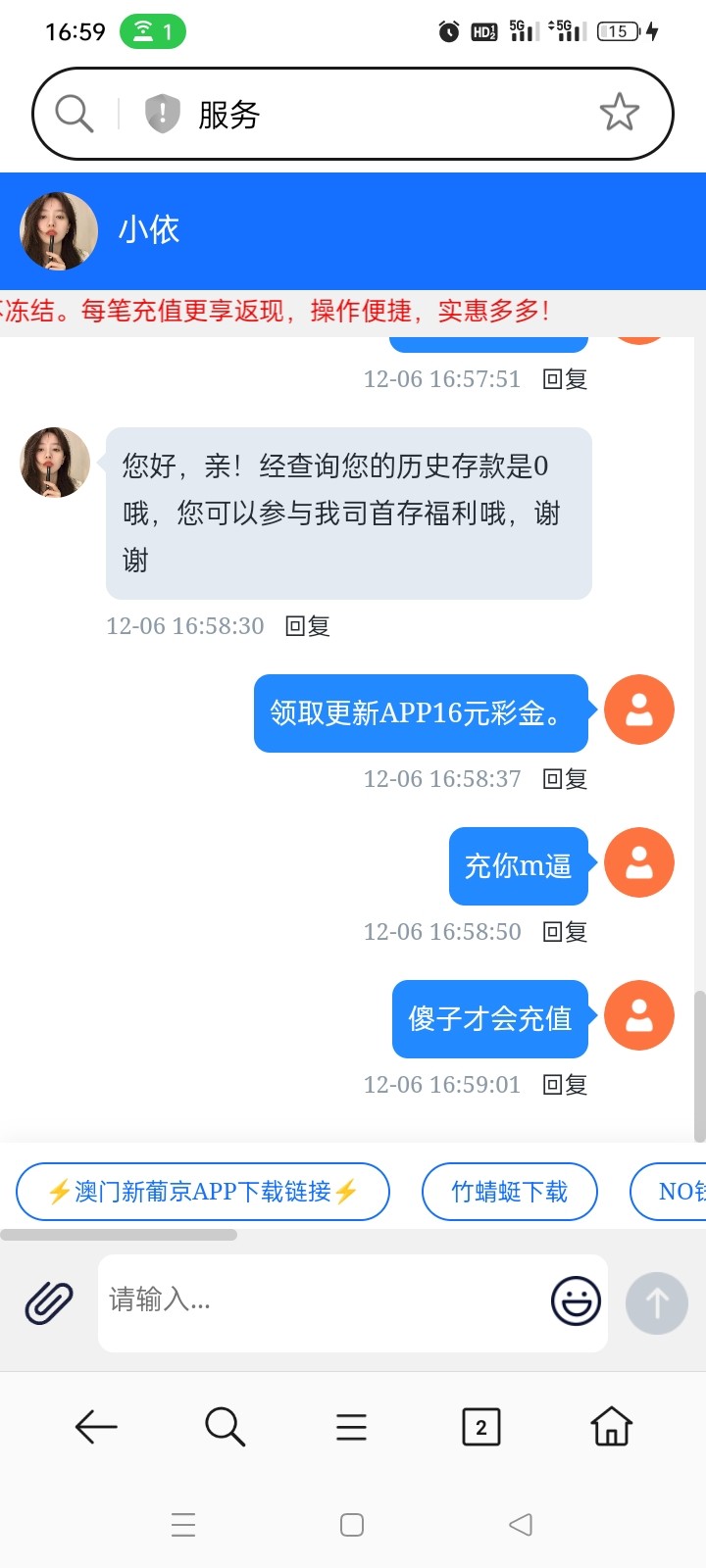The height and width of the screenshot is (1568, 706).
Task: Click the 请输入 message input field
Action: tap(294, 1301)
